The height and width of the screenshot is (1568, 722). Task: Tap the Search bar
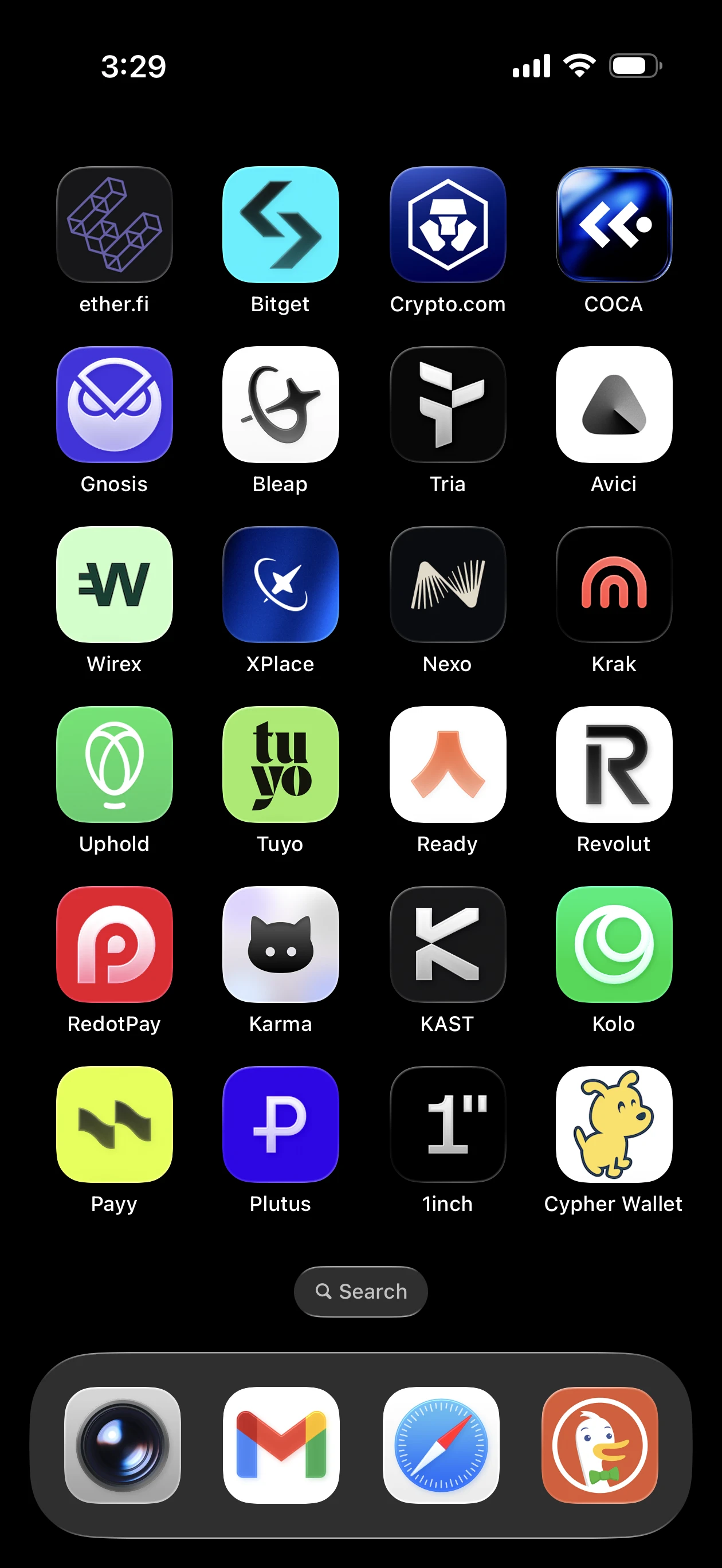pyautogui.click(x=360, y=1291)
